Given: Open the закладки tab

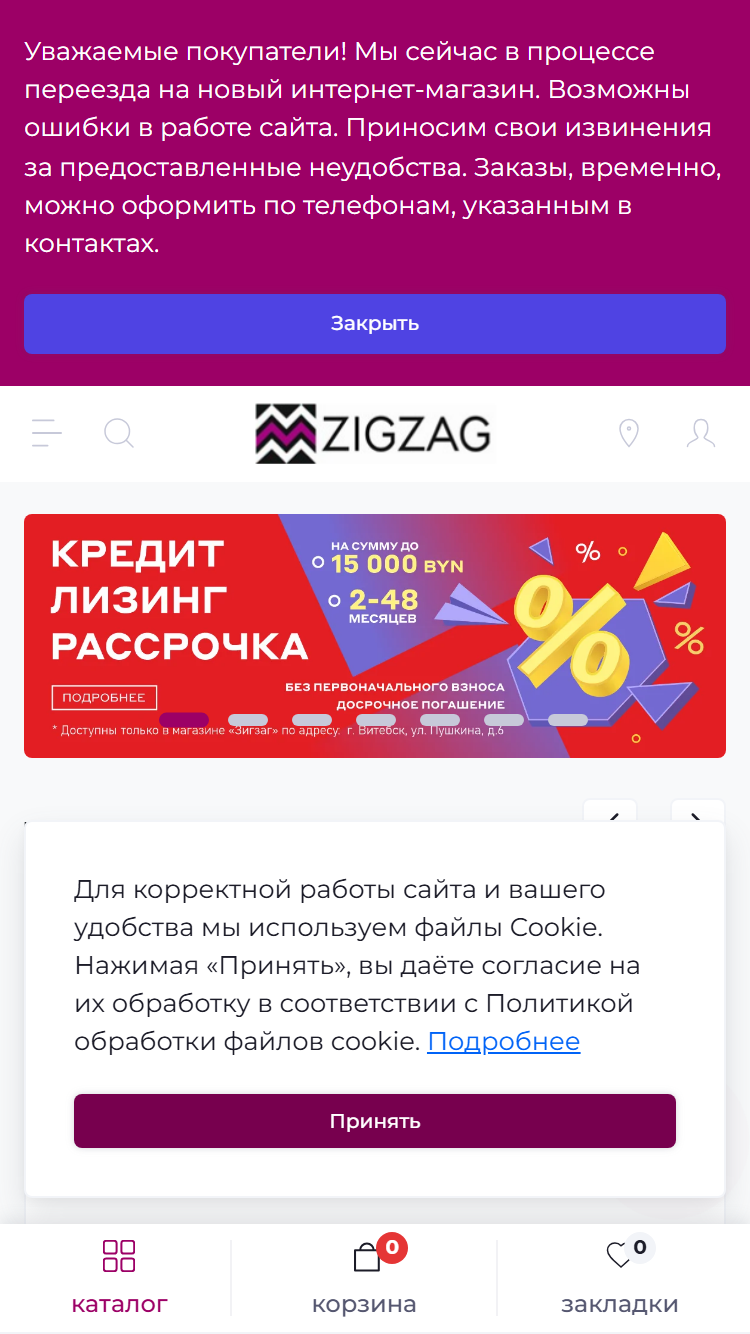Looking at the screenshot, I should pyautogui.click(x=620, y=1278).
